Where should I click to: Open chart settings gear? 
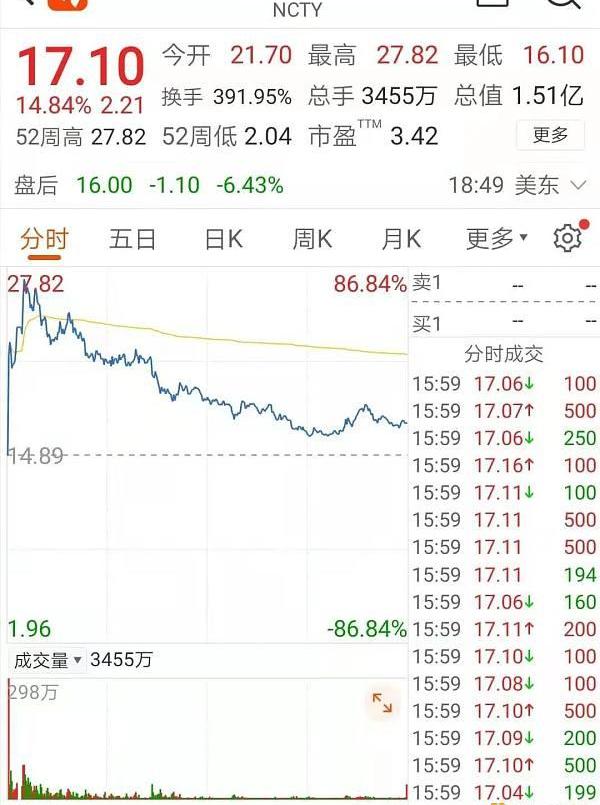(x=567, y=239)
